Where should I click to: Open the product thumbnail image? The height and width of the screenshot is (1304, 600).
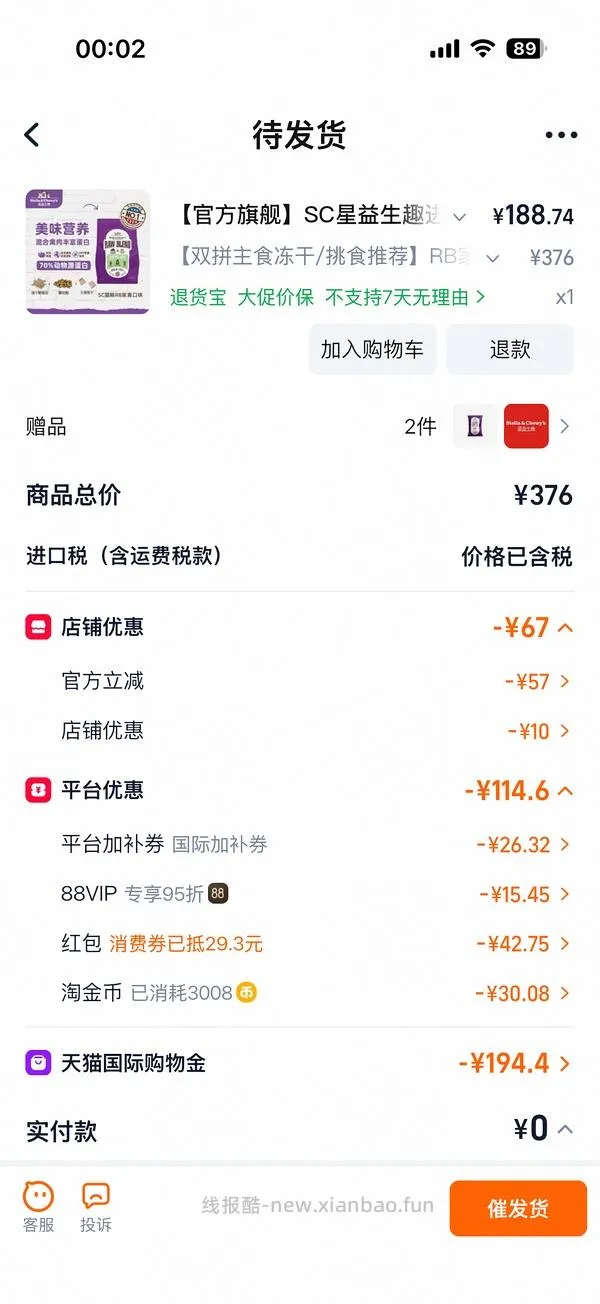pos(88,252)
